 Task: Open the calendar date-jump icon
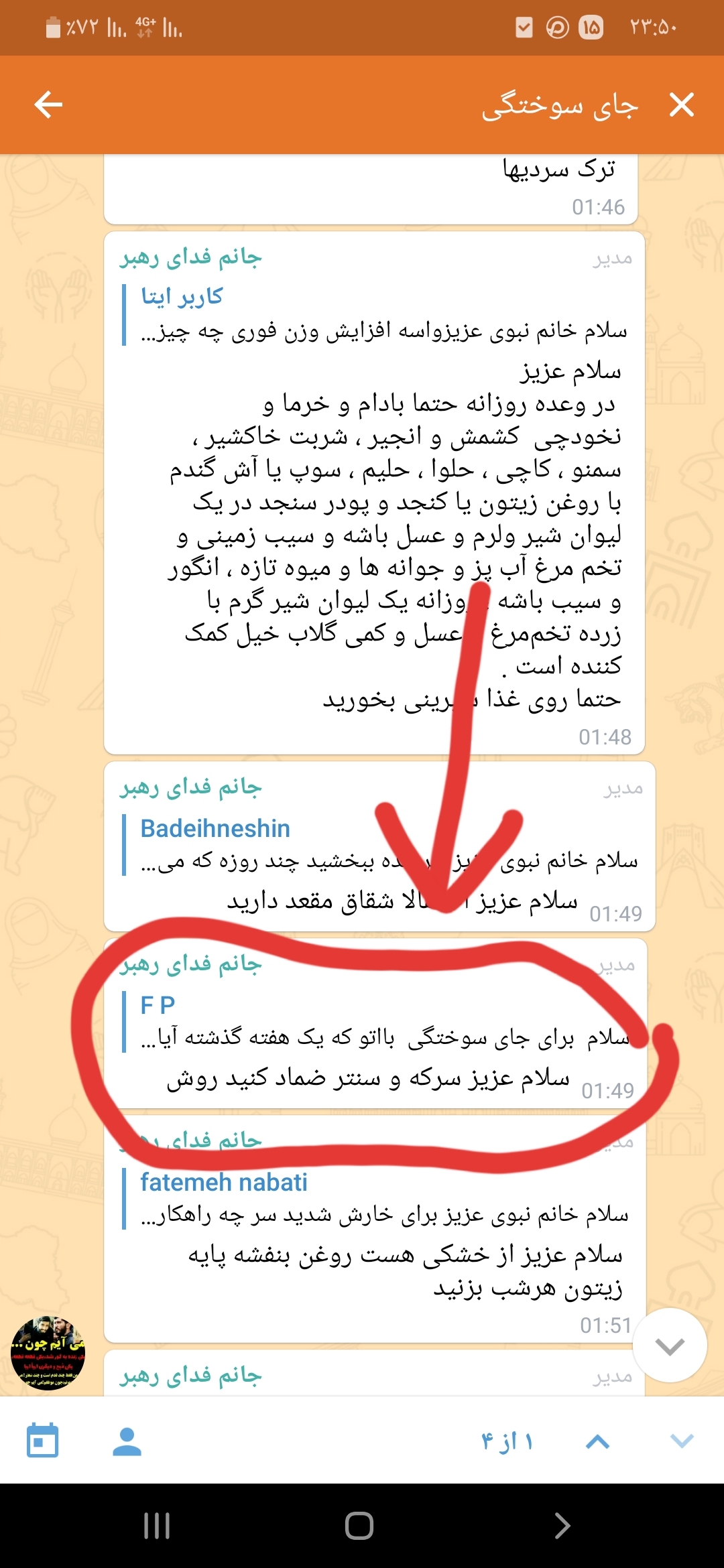click(x=42, y=1441)
